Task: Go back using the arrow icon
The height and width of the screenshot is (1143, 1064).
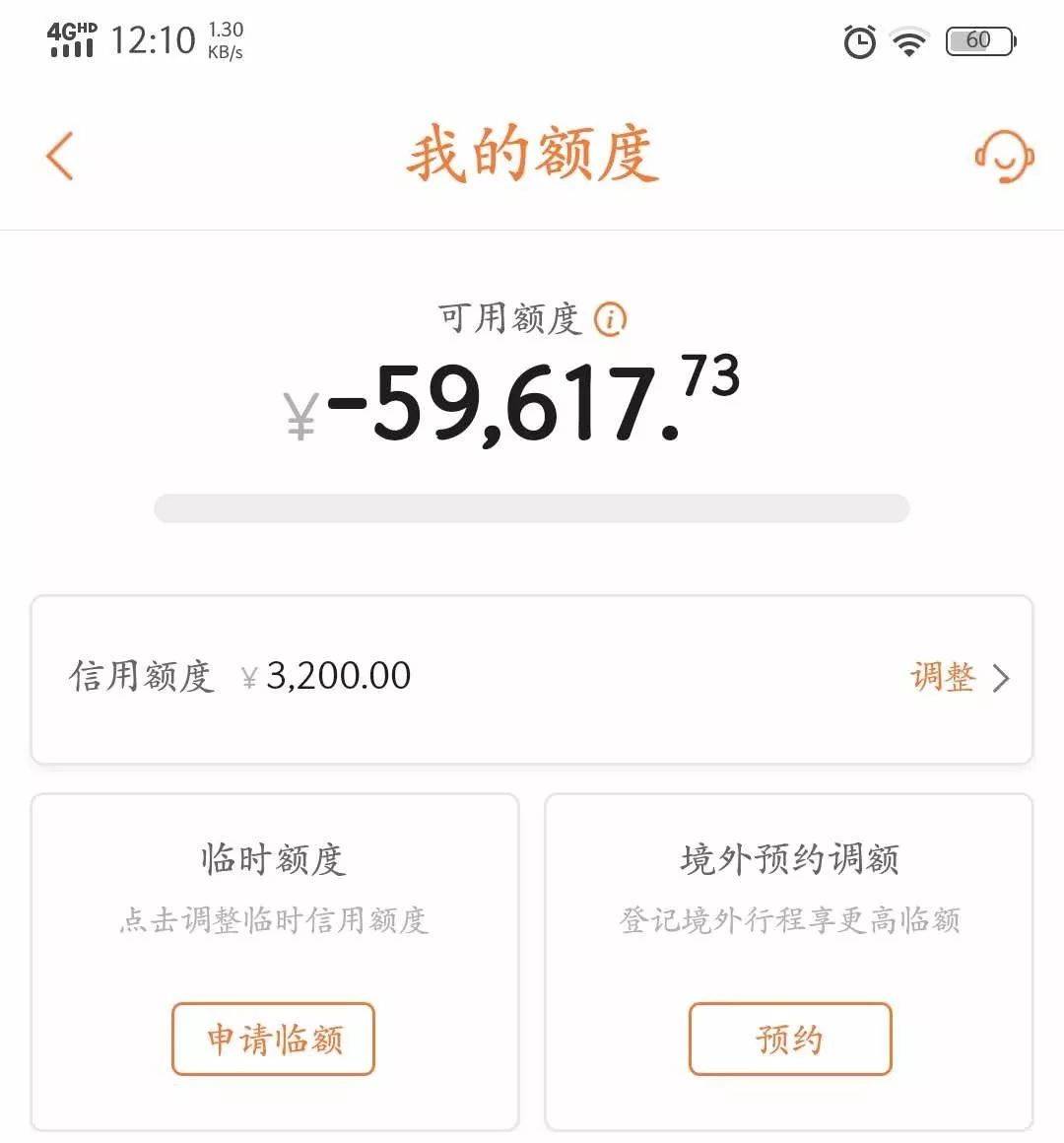Action: (x=60, y=156)
